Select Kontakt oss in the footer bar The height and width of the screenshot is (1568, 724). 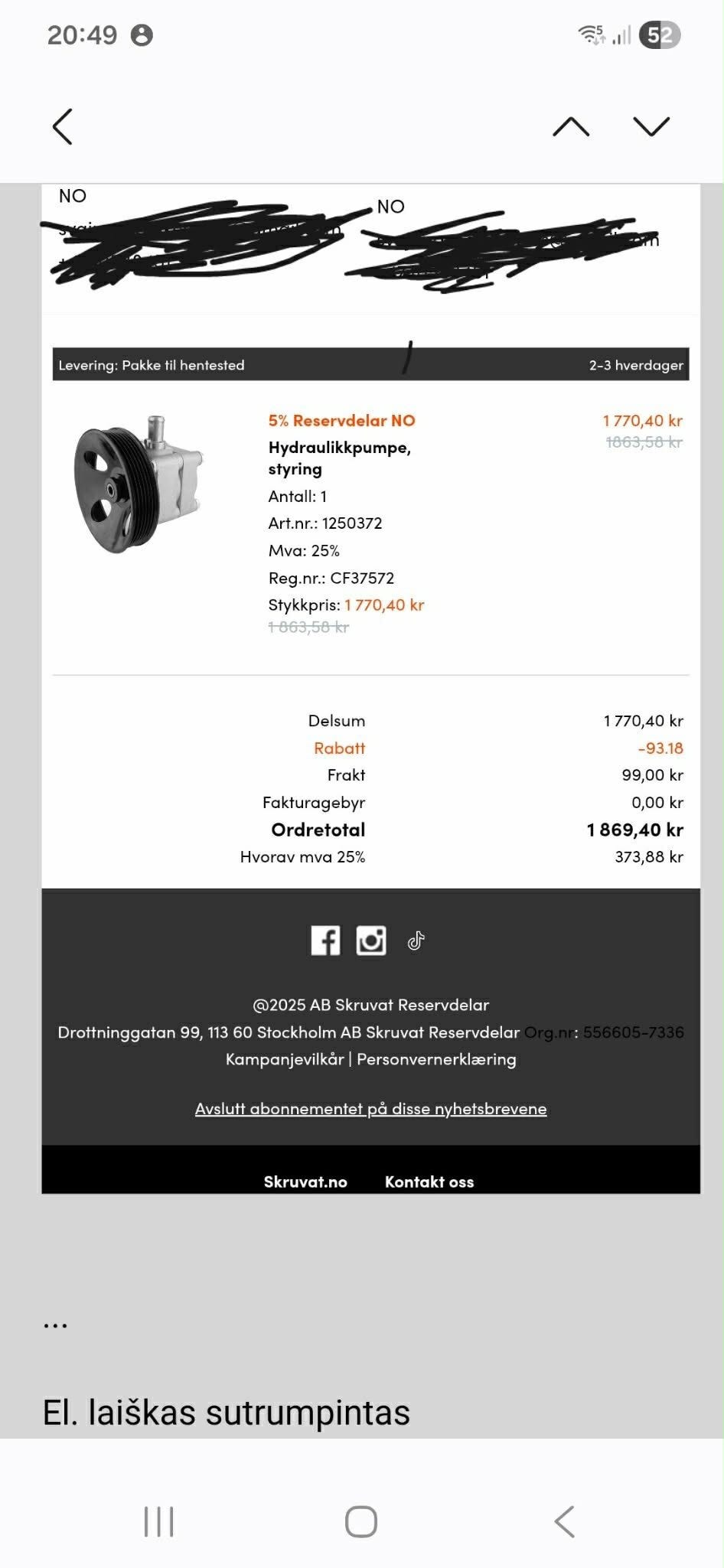pos(429,1181)
